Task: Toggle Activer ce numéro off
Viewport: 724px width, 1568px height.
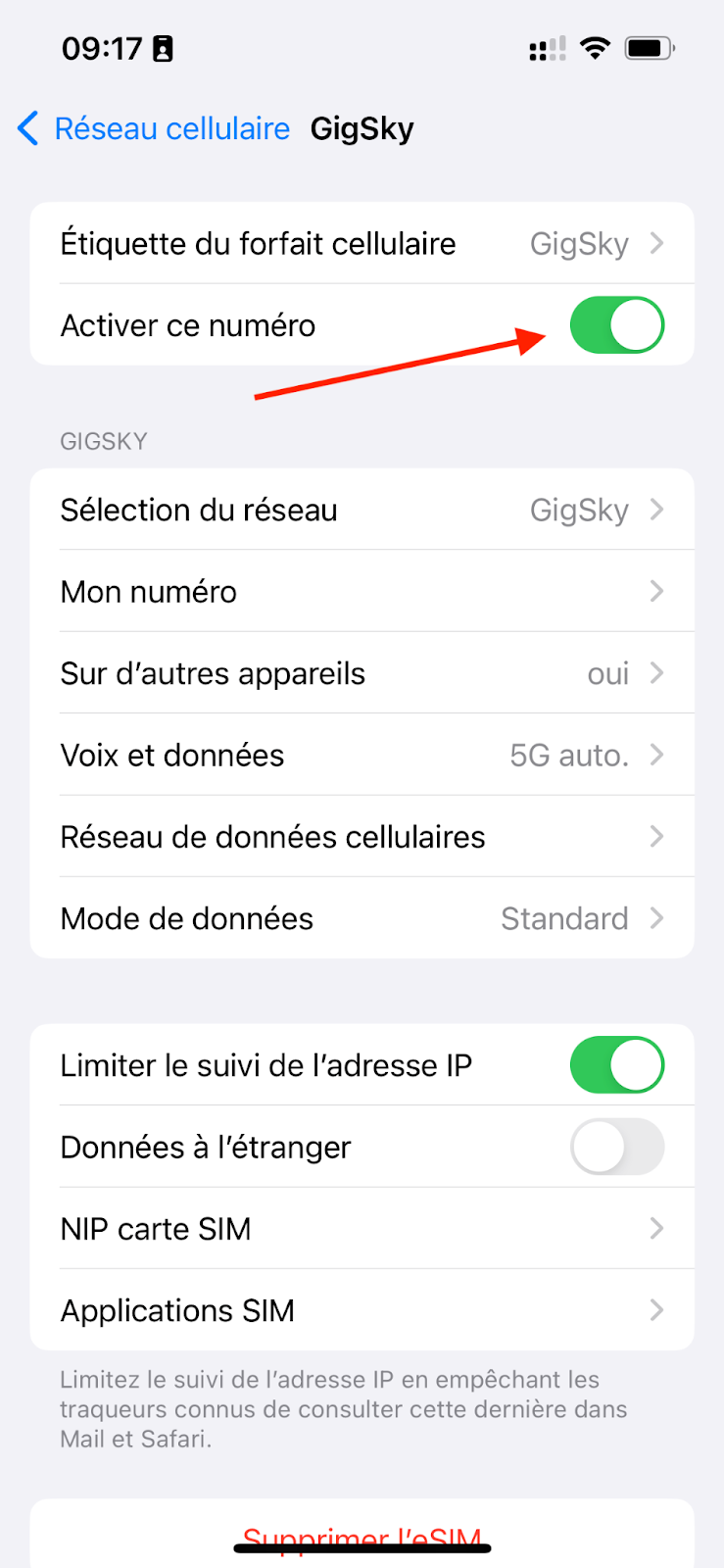Action: (617, 325)
